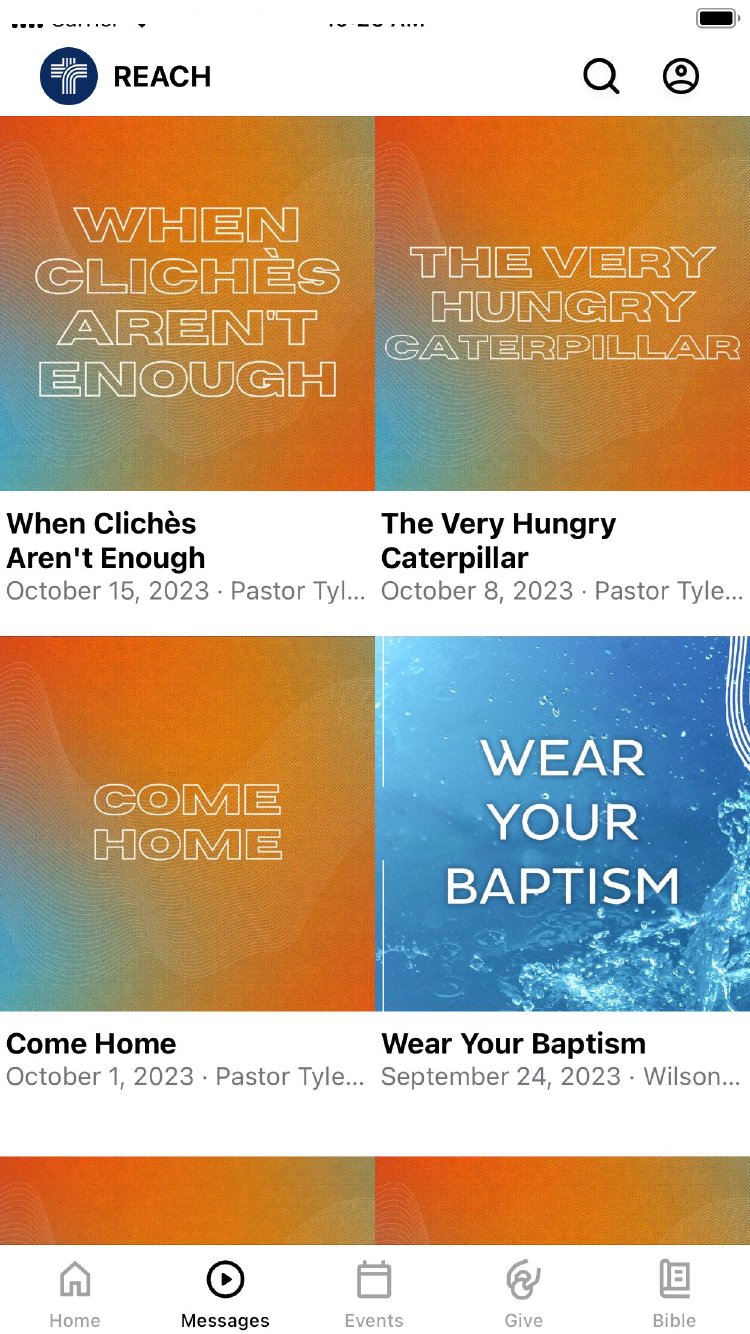Open the Wear Your Baptism message
Viewport: 750px width, 1334px height.
(562, 824)
